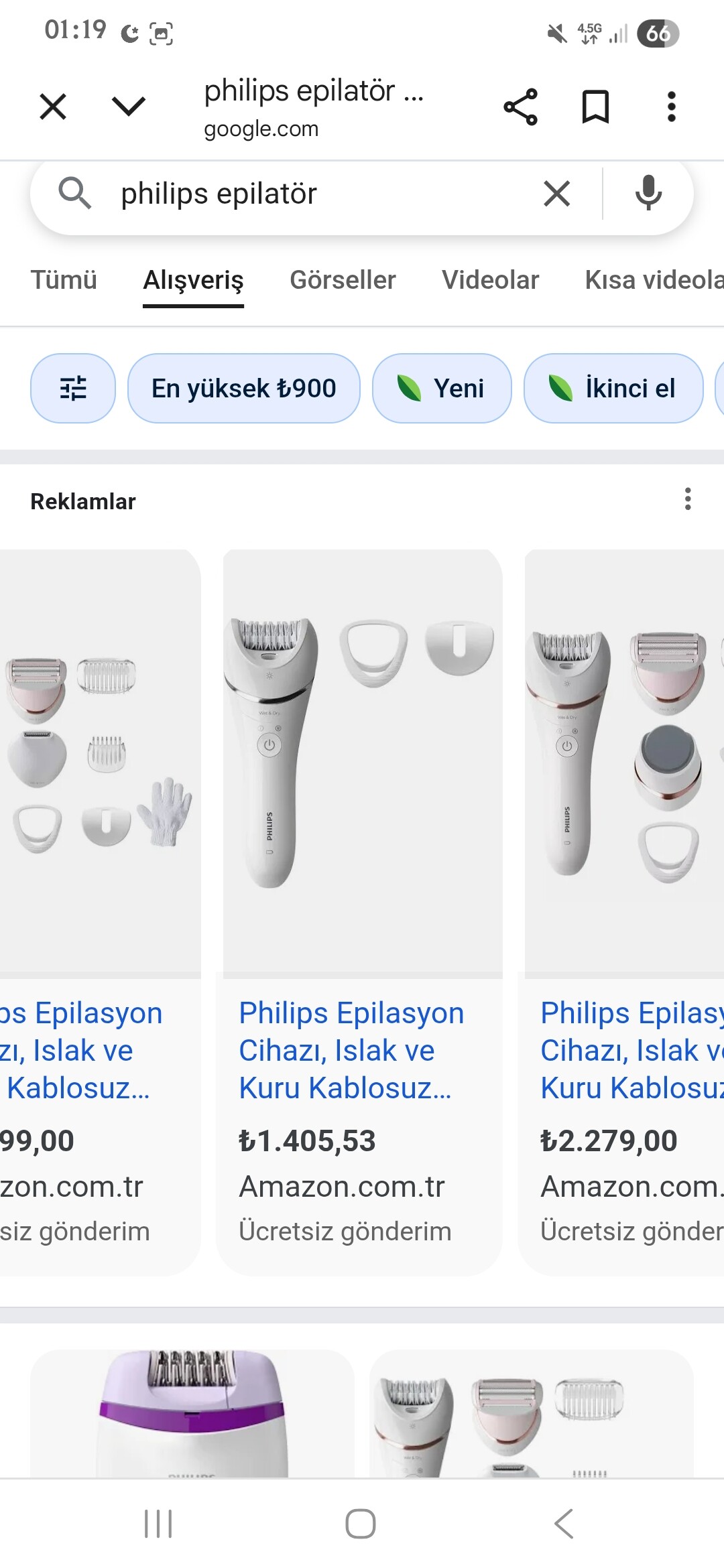Open the shopping filters icon chip
Image resolution: width=724 pixels, height=1568 pixels.
tap(73, 388)
